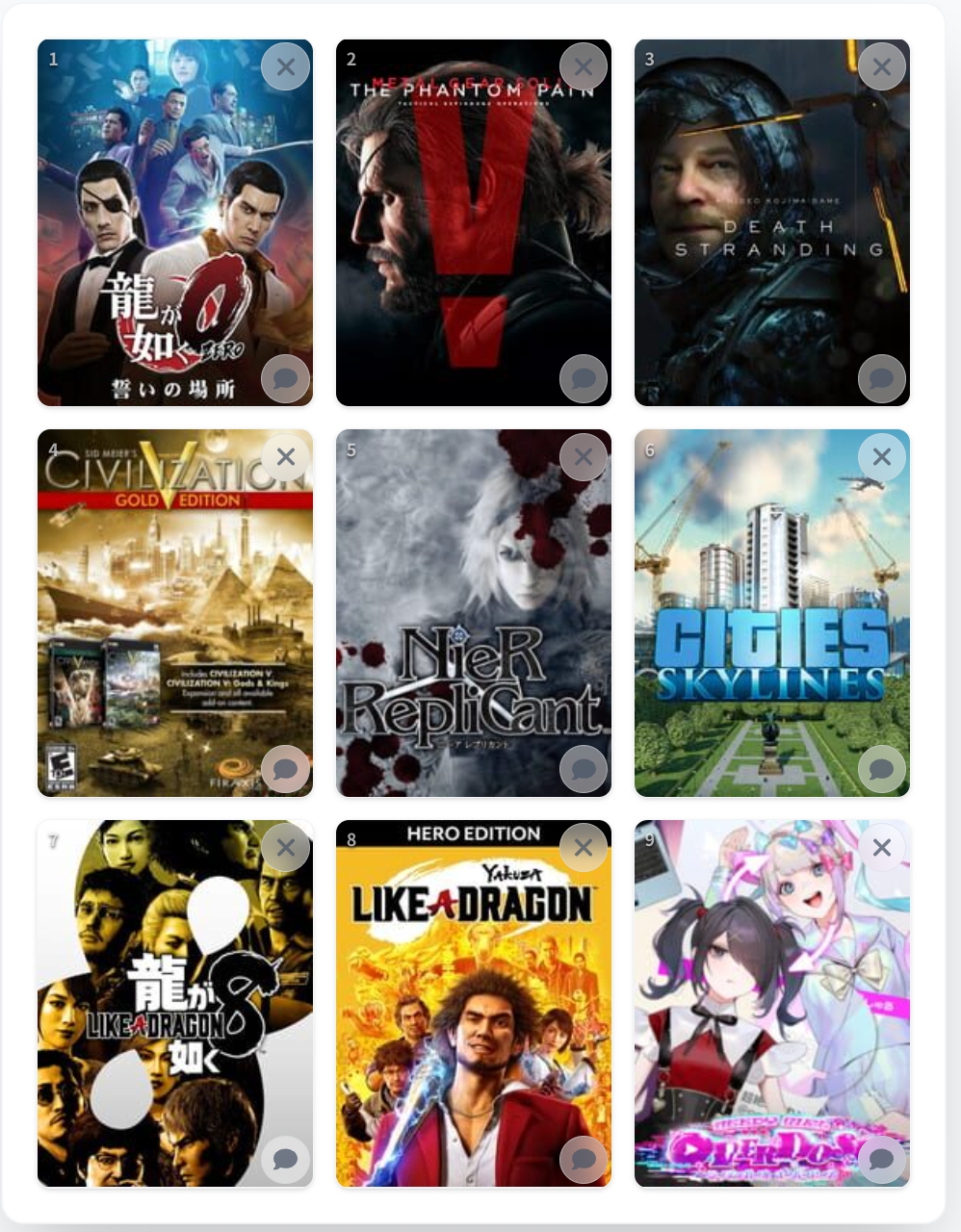Viewport: 961px width, 1232px height.
Task: Remove Cities Skylines from the list
Action: [x=882, y=457]
